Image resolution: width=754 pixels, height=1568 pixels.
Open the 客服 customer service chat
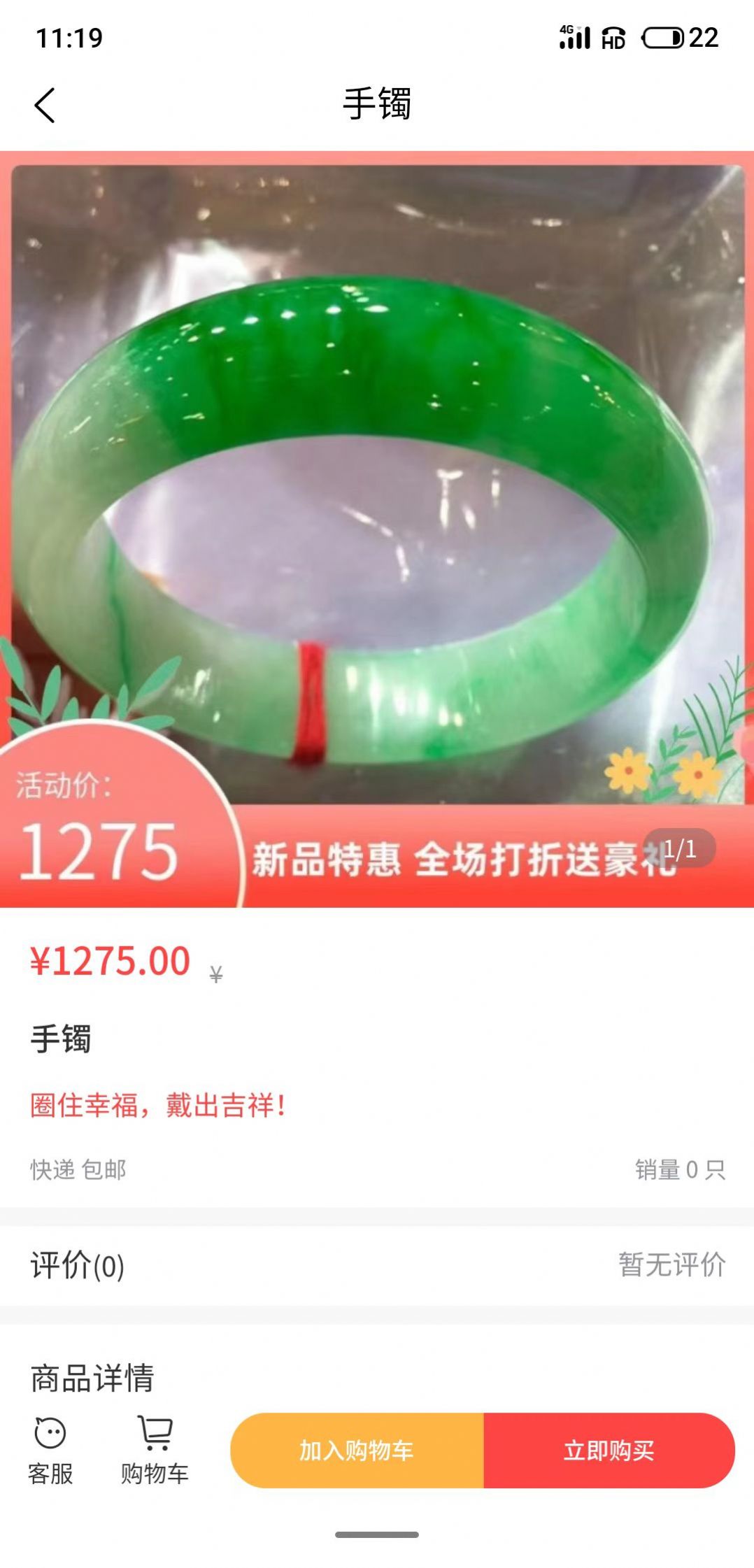[x=50, y=1450]
